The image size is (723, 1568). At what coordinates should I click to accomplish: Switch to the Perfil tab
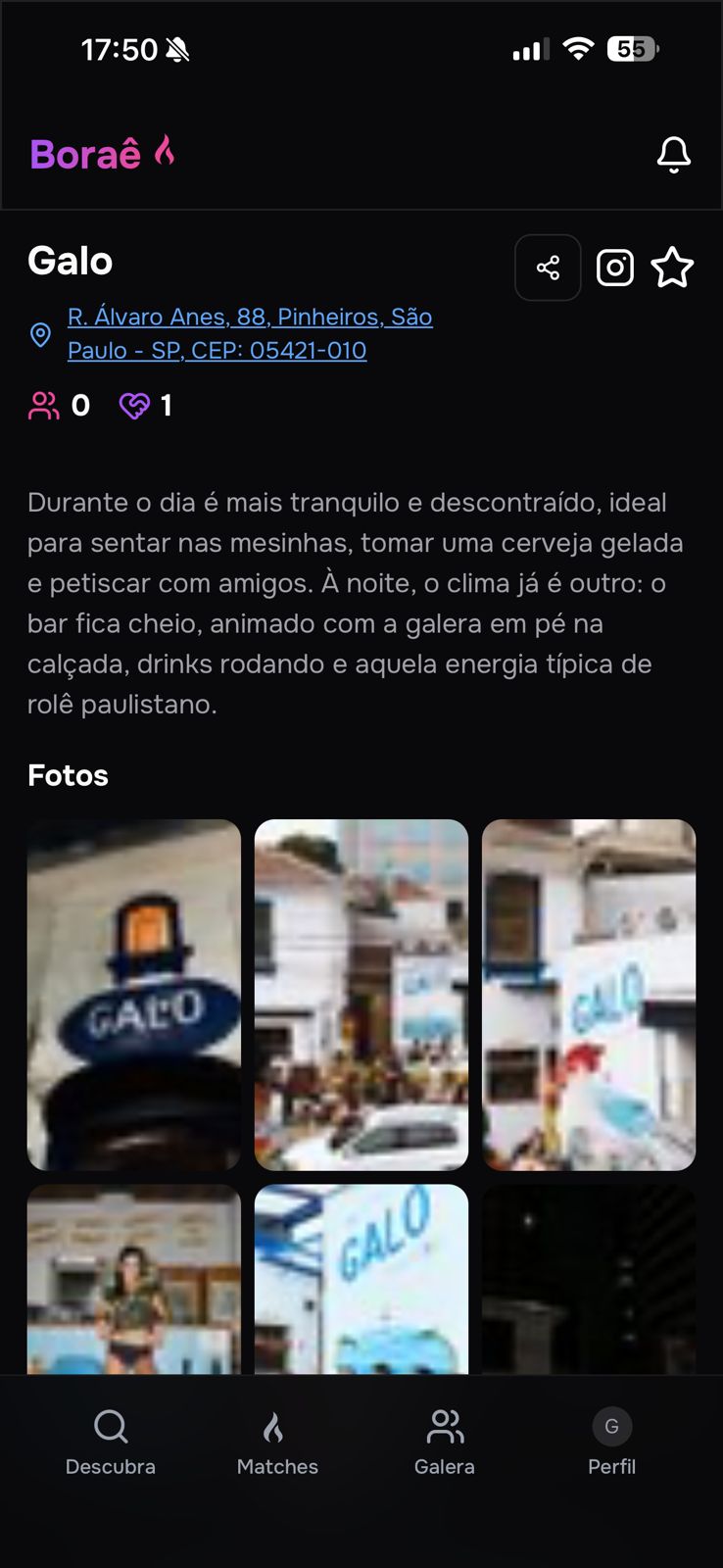[x=611, y=1441]
